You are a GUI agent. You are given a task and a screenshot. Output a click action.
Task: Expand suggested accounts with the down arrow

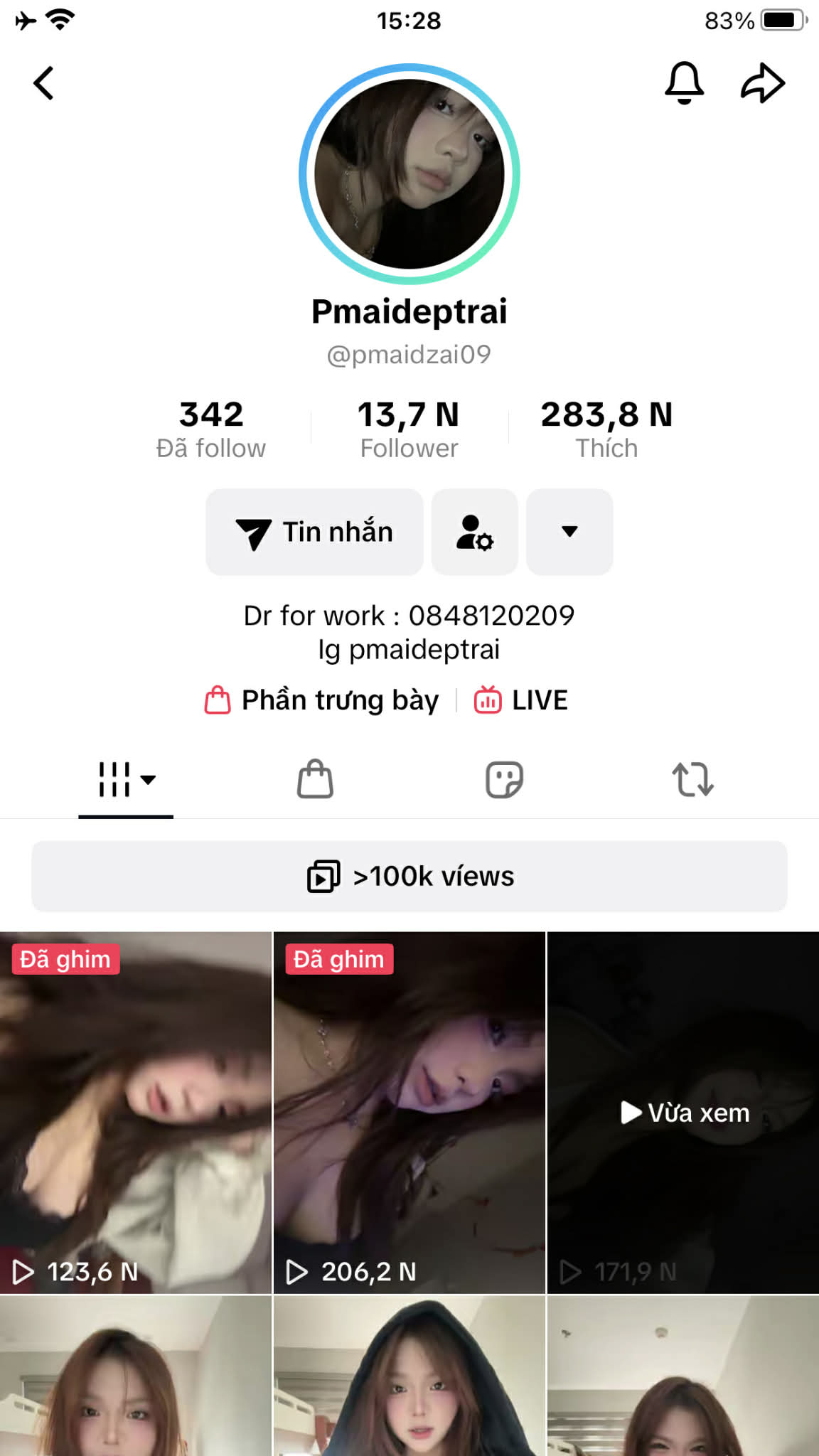[x=569, y=532]
